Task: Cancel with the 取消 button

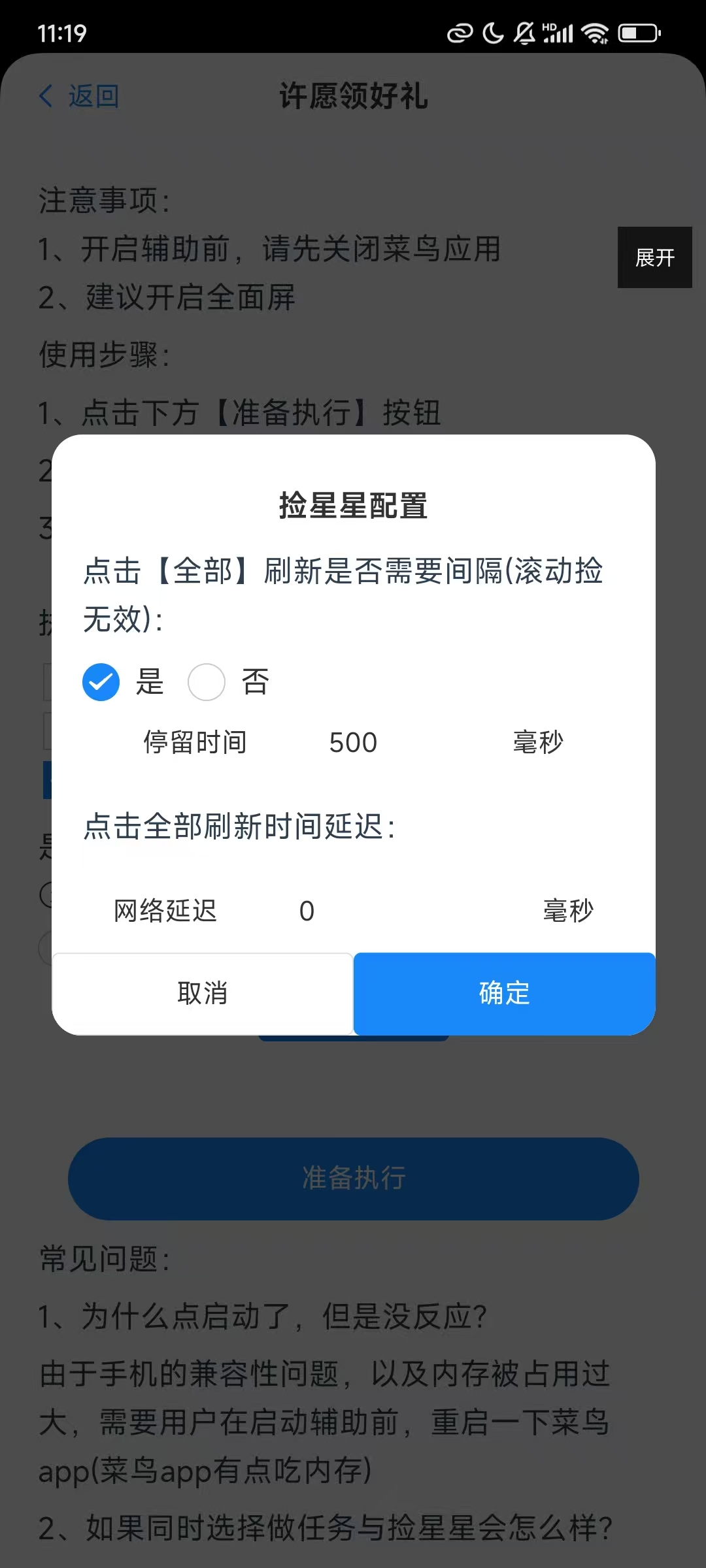Action: coord(203,994)
